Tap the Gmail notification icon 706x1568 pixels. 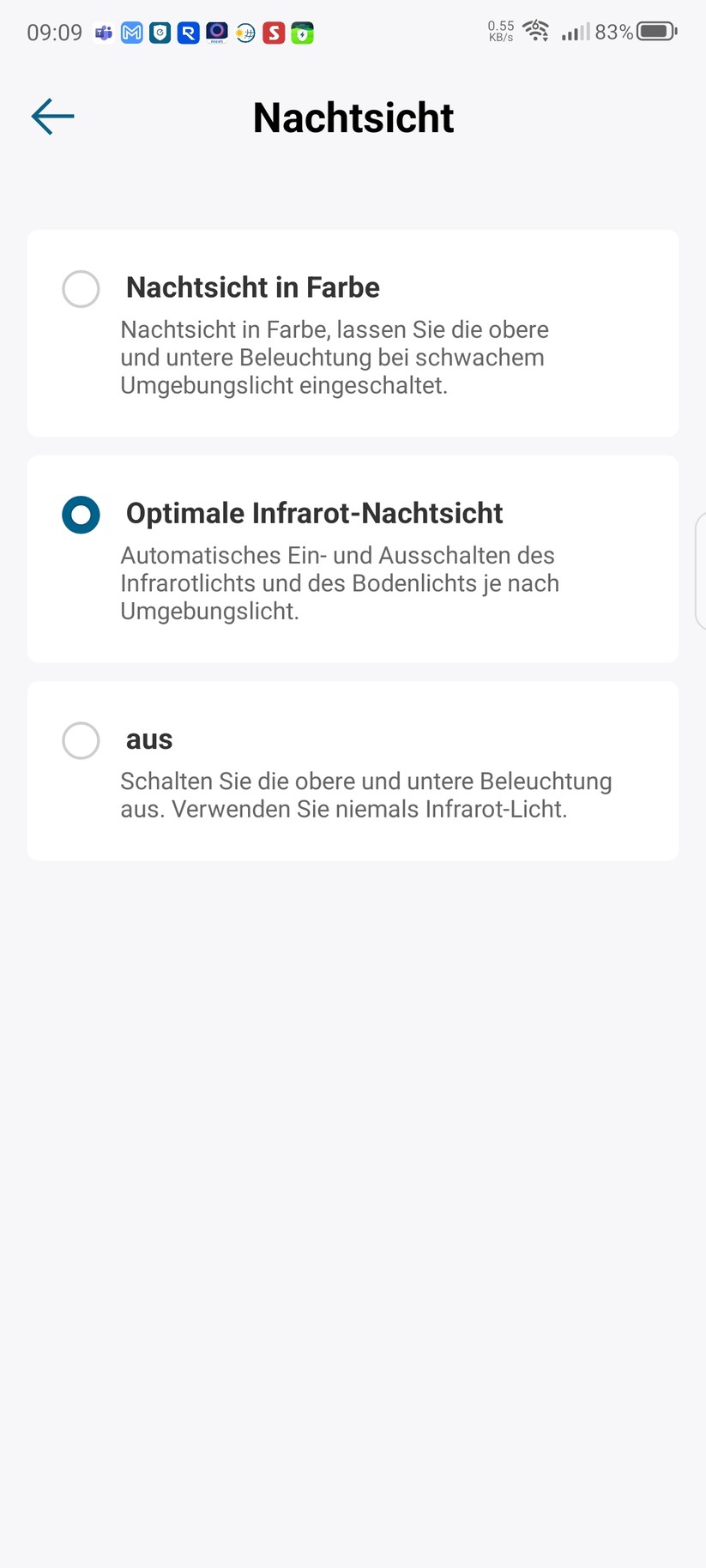132,32
